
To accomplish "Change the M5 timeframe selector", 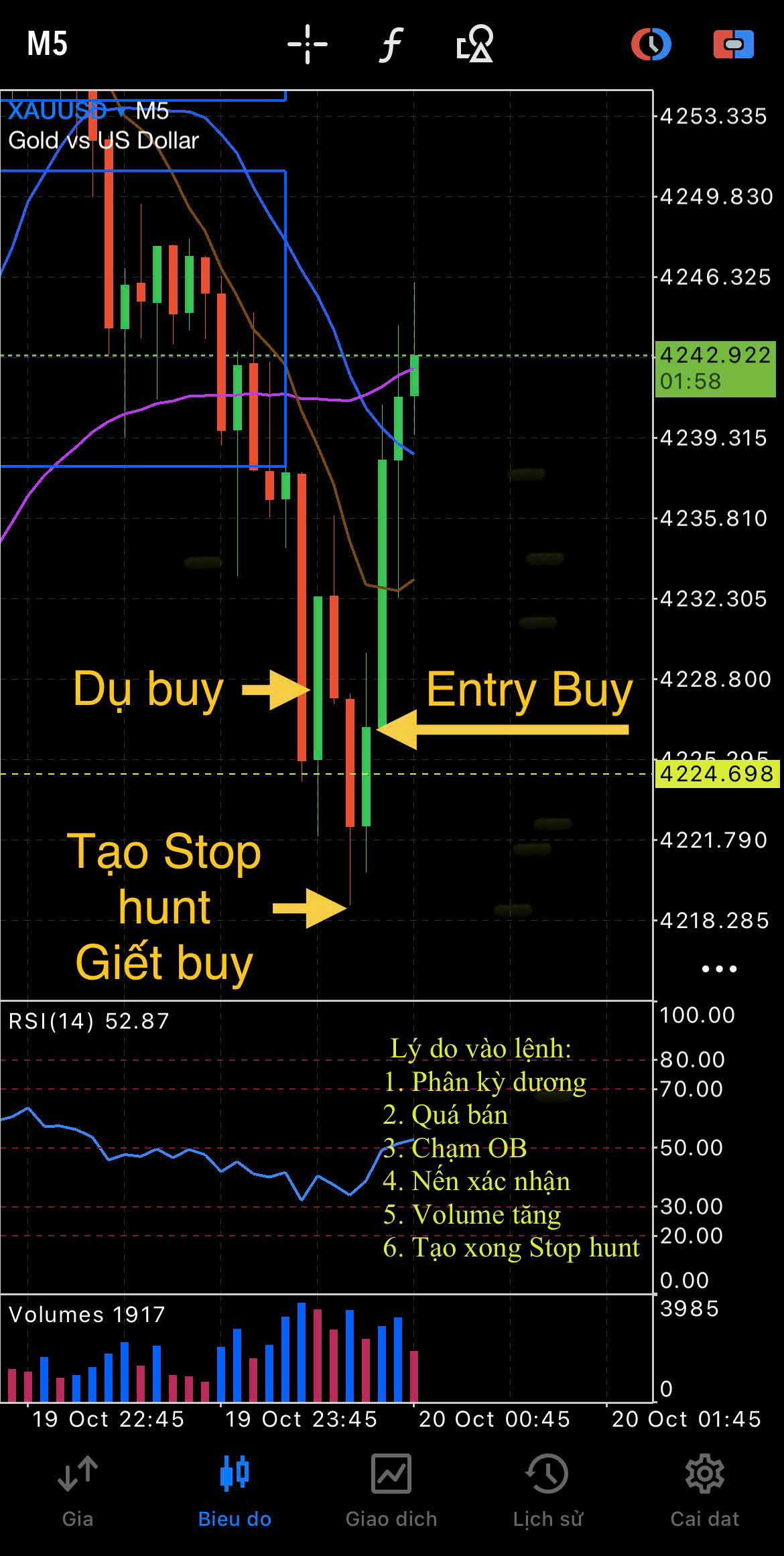I will pyautogui.click(x=47, y=44).
